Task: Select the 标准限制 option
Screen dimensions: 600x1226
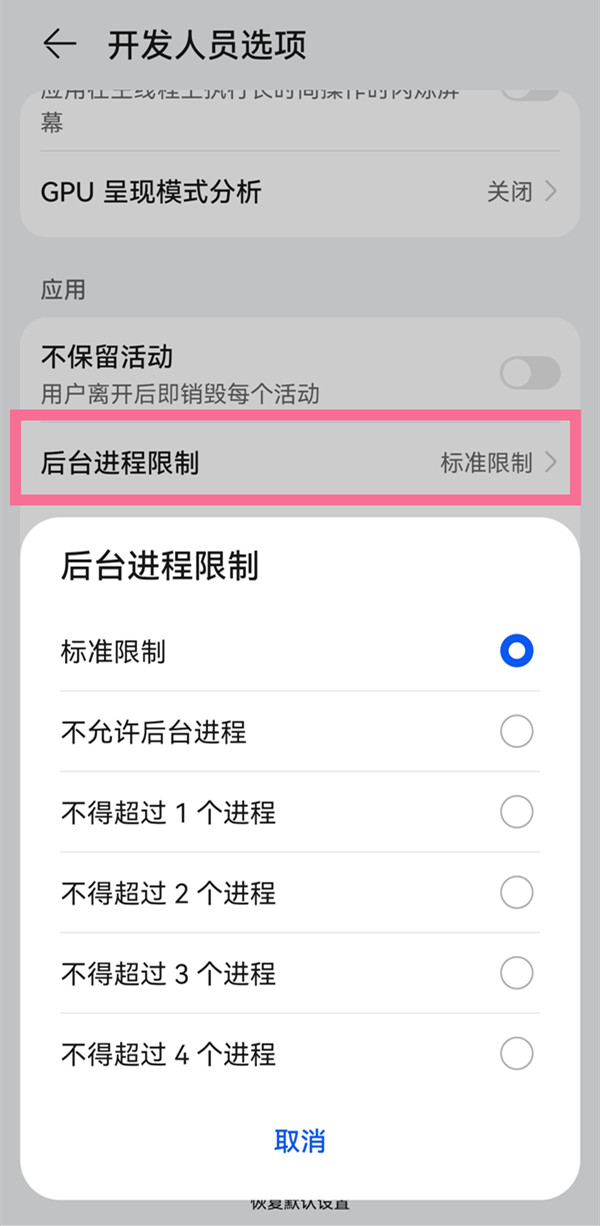Action: (x=516, y=652)
